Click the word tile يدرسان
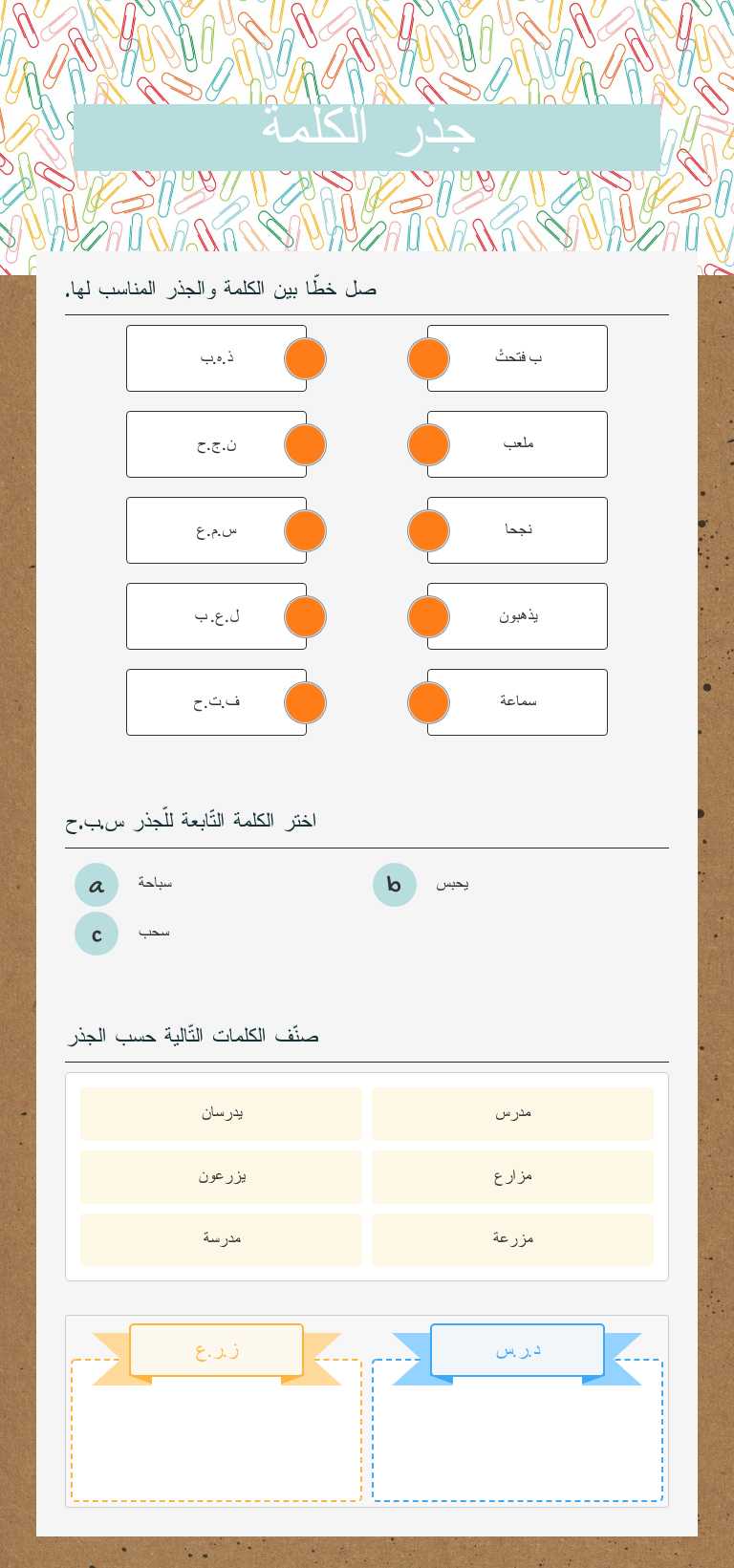The image size is (734, 1568). point(221,1113)
